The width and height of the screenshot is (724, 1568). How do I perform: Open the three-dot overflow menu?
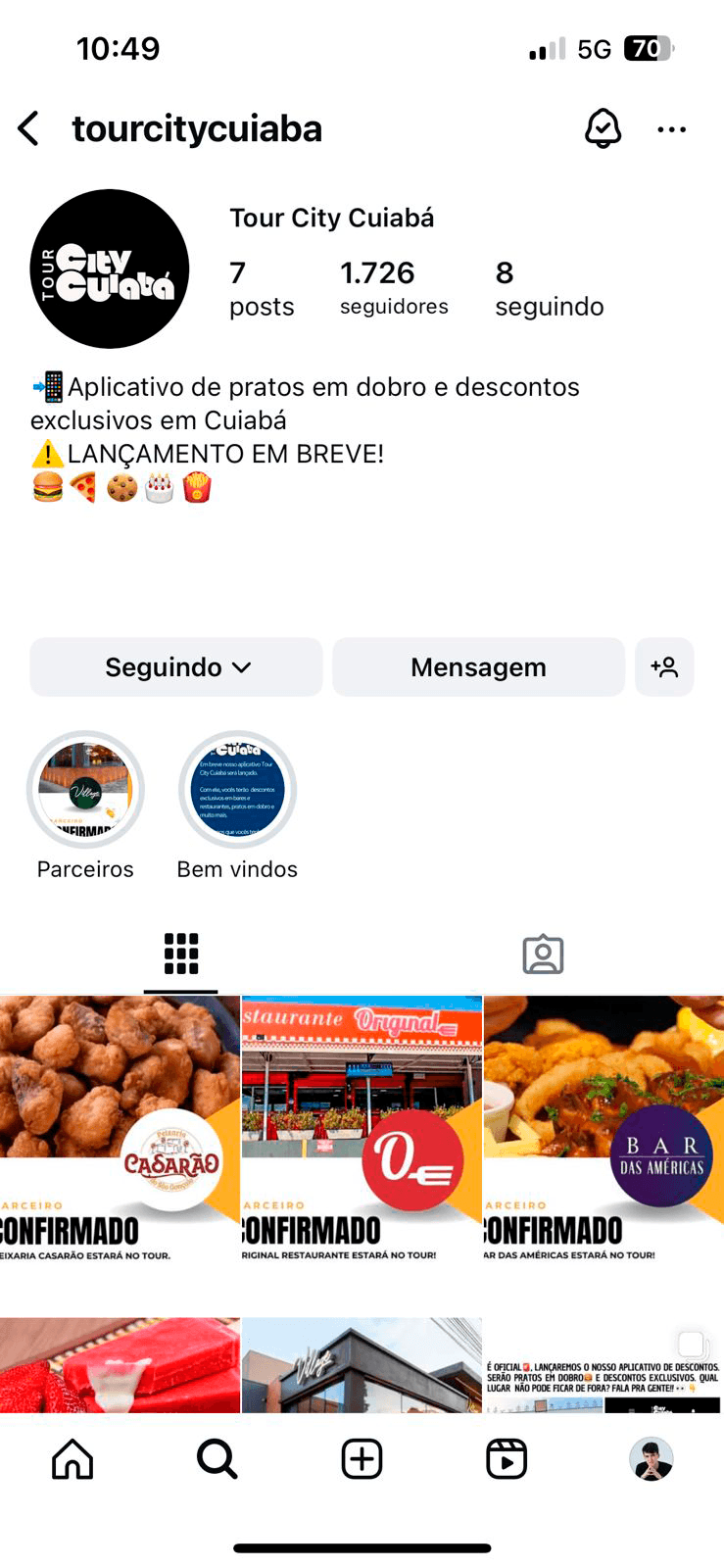point(671,129)
